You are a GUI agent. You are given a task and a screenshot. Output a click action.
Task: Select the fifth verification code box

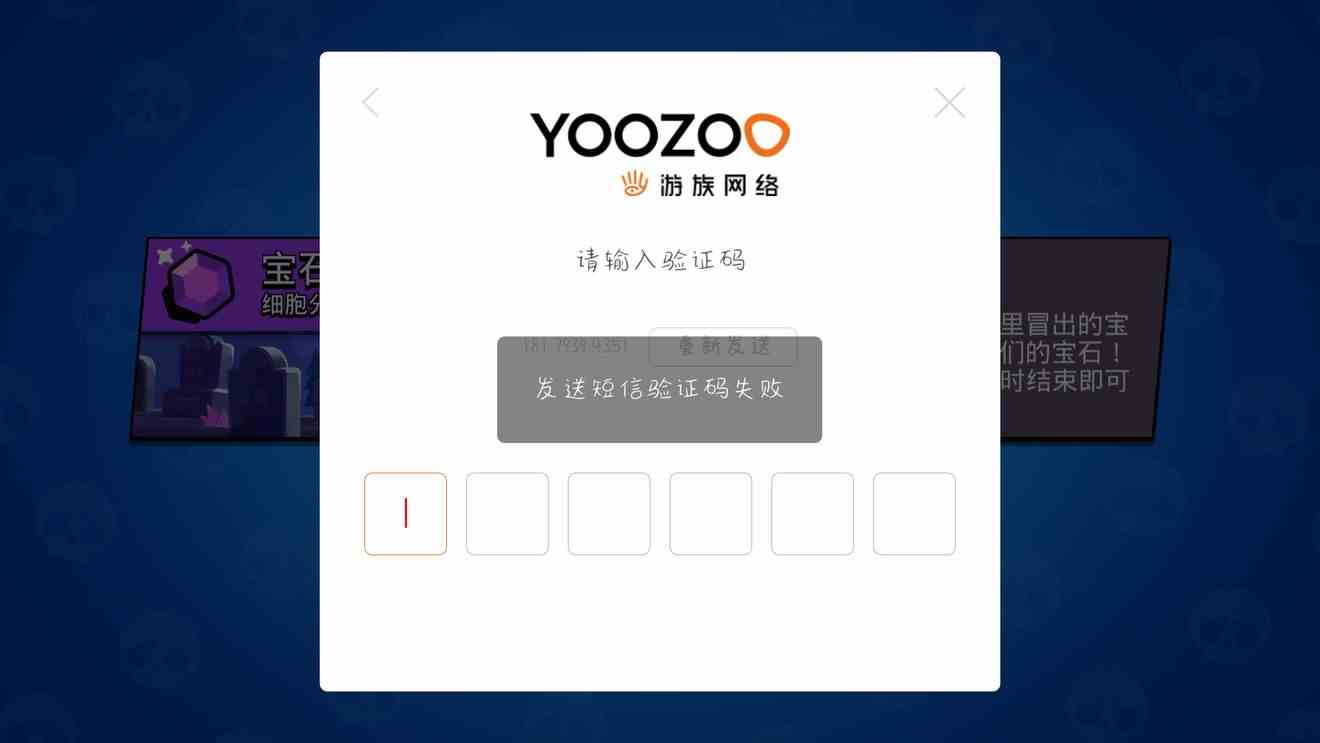pyautogui.click(x=812, y=514)
